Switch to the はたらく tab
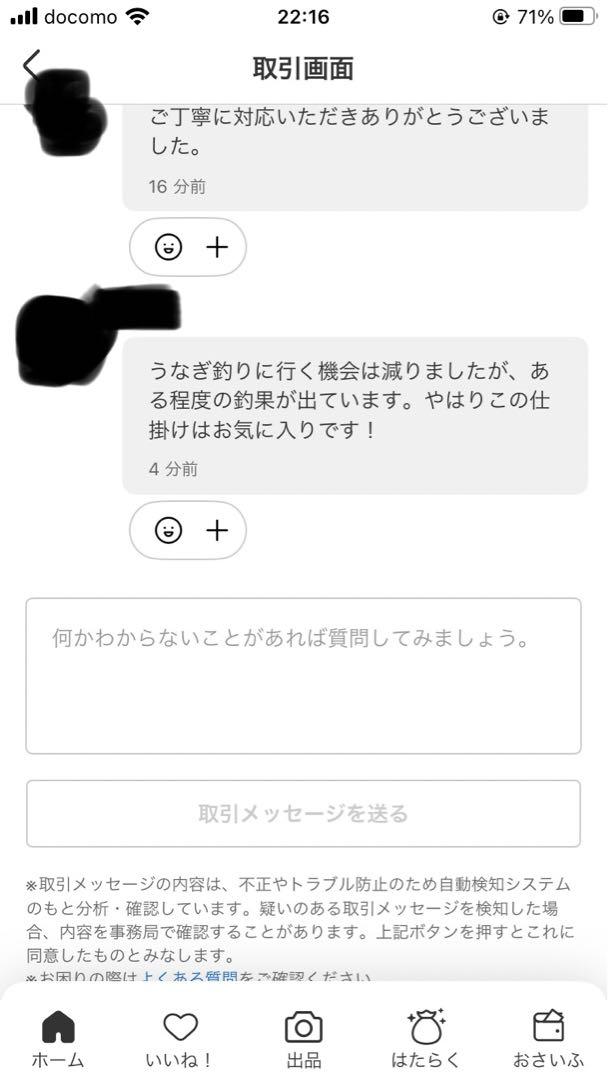The image size is (608, 1080). coord(426,1039)
